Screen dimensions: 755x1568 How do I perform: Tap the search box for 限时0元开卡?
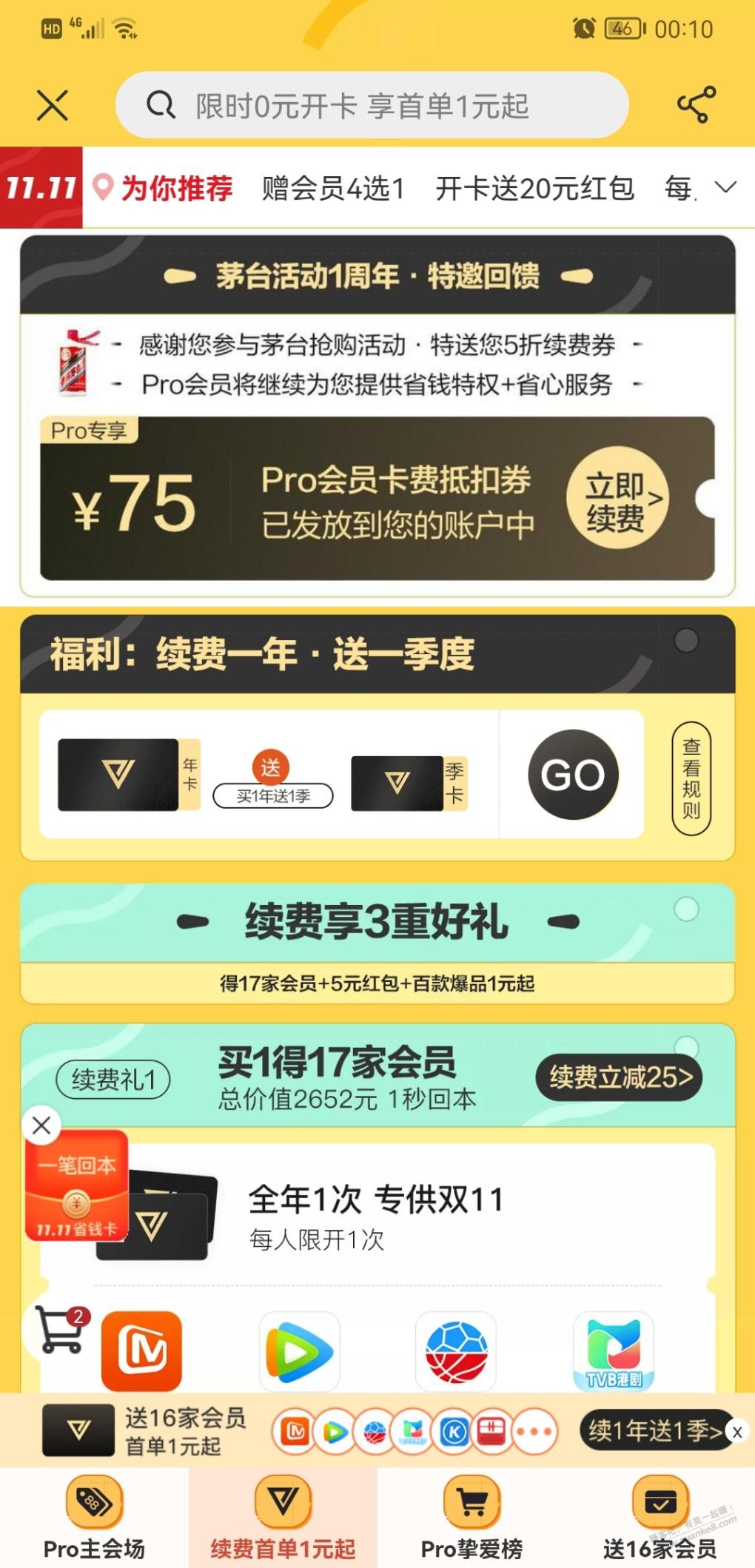click(x=372, y=106)
